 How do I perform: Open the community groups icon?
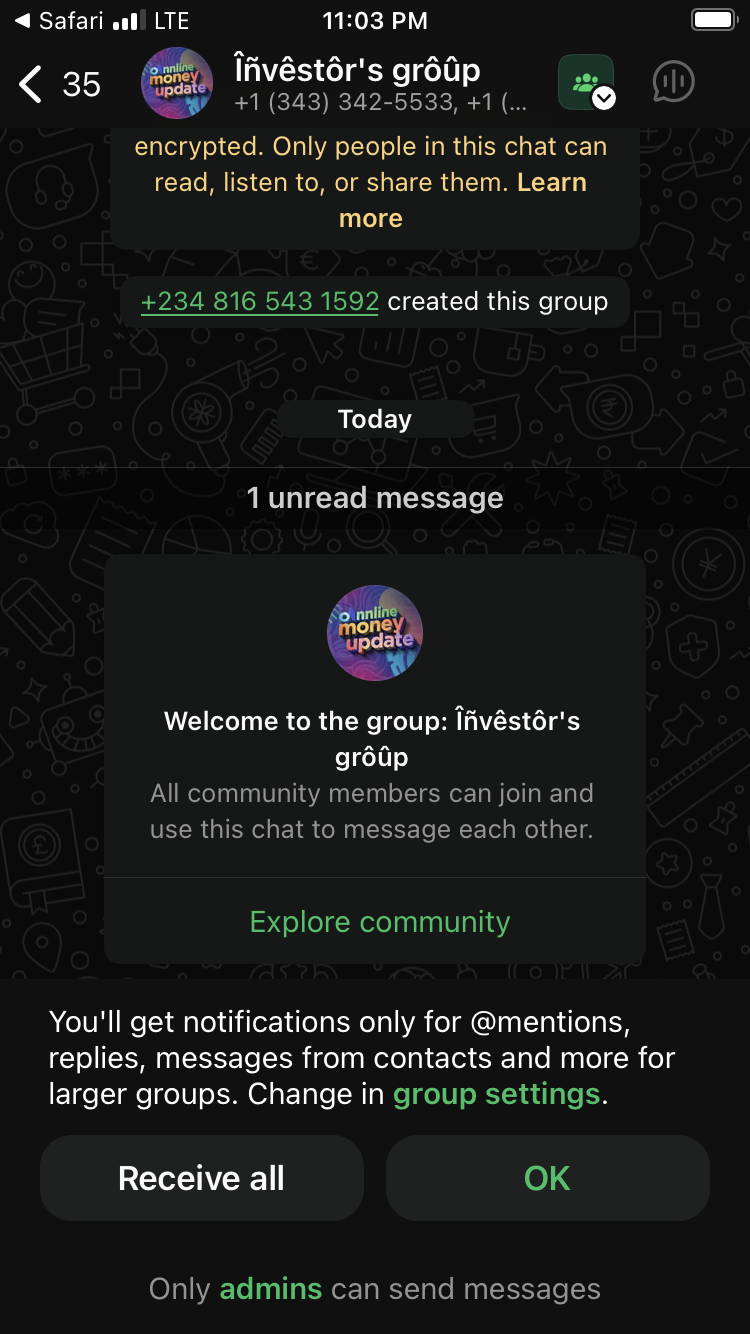tap(586, 83)
